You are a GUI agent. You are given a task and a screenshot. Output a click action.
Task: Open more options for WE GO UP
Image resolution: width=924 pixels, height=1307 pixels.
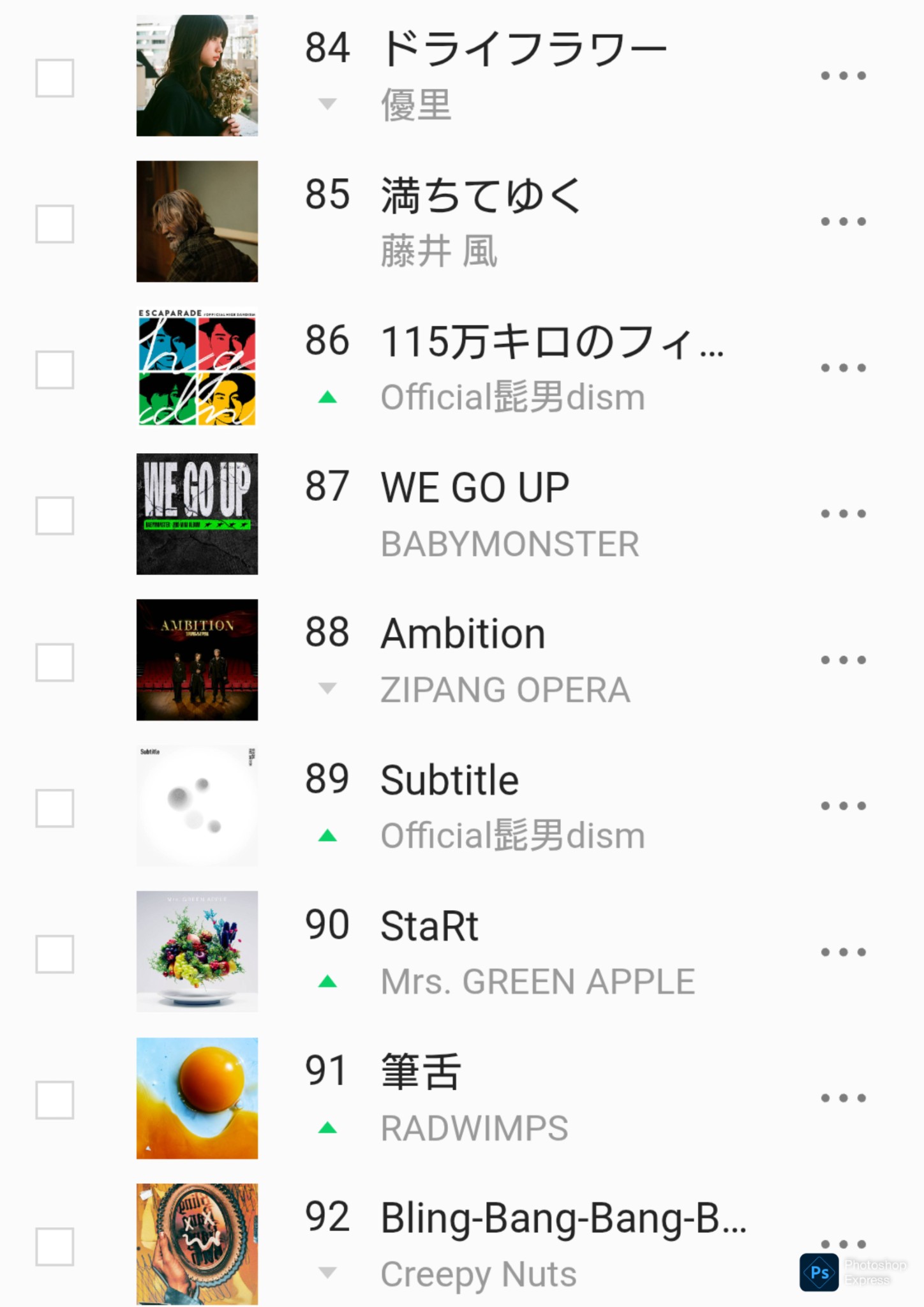pyautogui.click(x=843, y=514)
